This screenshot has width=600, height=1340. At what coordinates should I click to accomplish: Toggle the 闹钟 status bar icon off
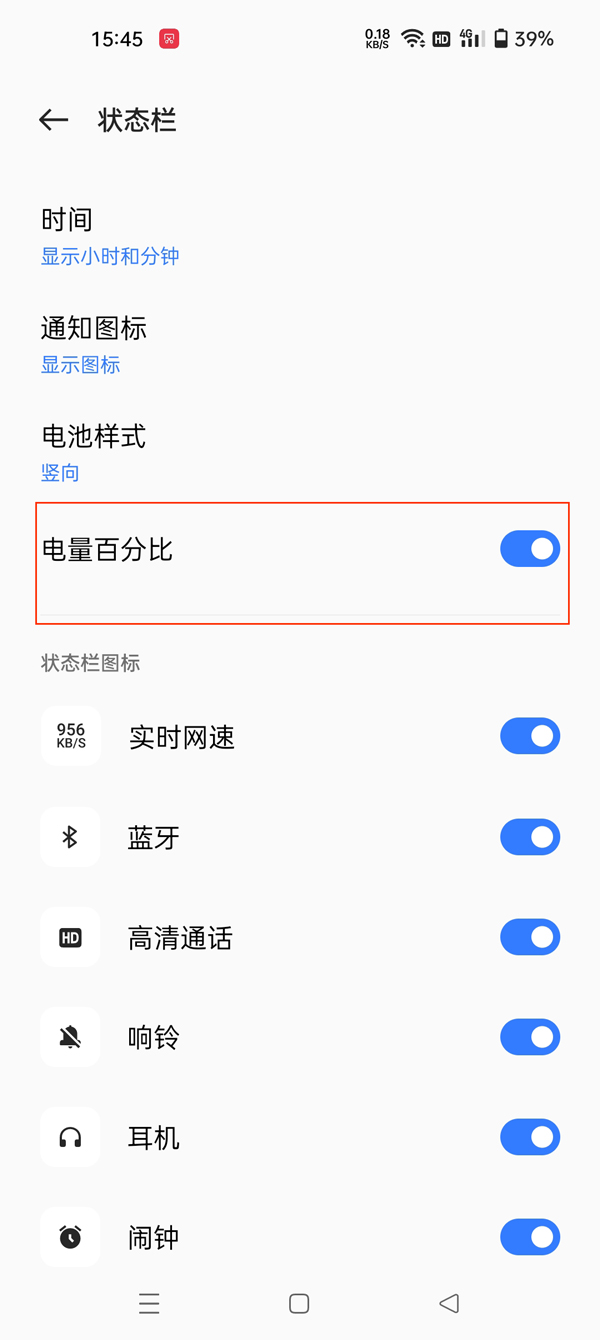529,1237
